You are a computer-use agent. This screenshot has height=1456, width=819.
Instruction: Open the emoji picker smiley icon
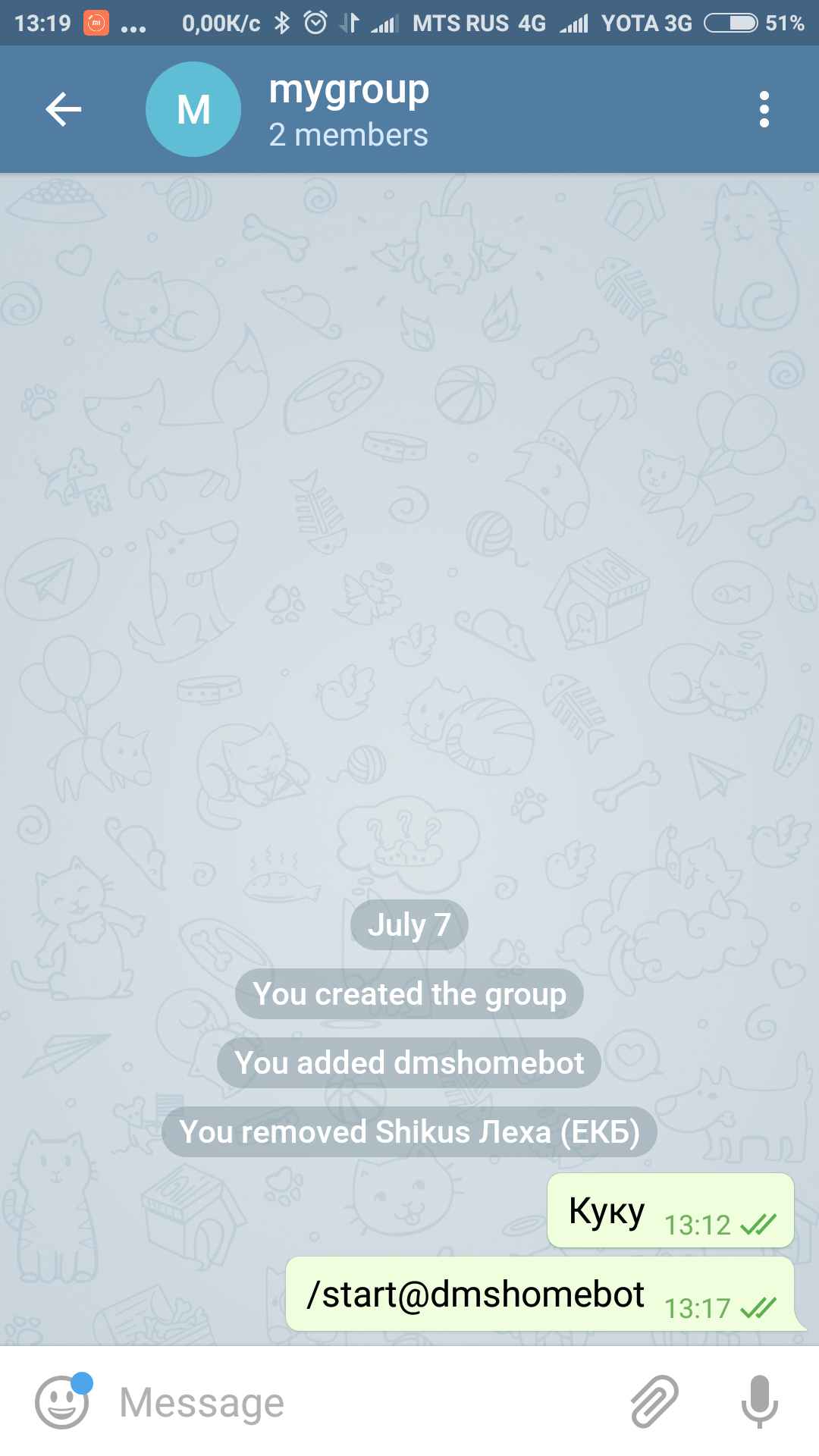pos(62,1401)
